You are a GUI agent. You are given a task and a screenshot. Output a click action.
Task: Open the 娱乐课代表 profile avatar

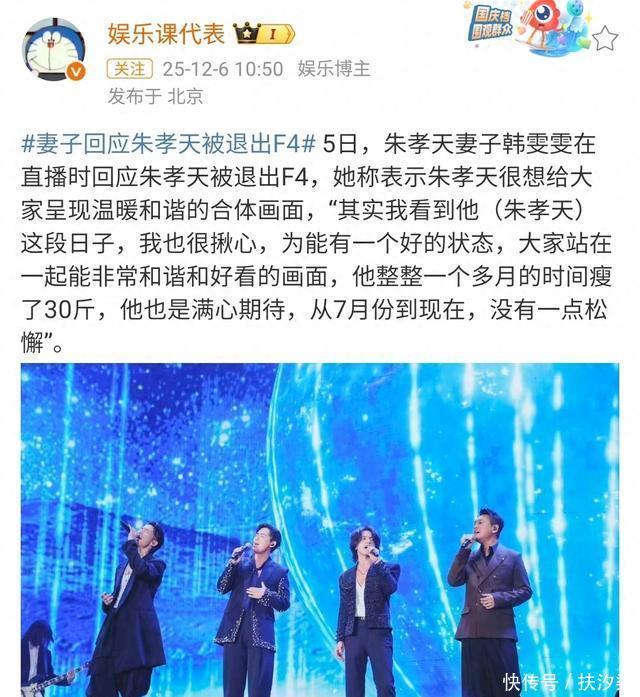(x=54, y=50)
